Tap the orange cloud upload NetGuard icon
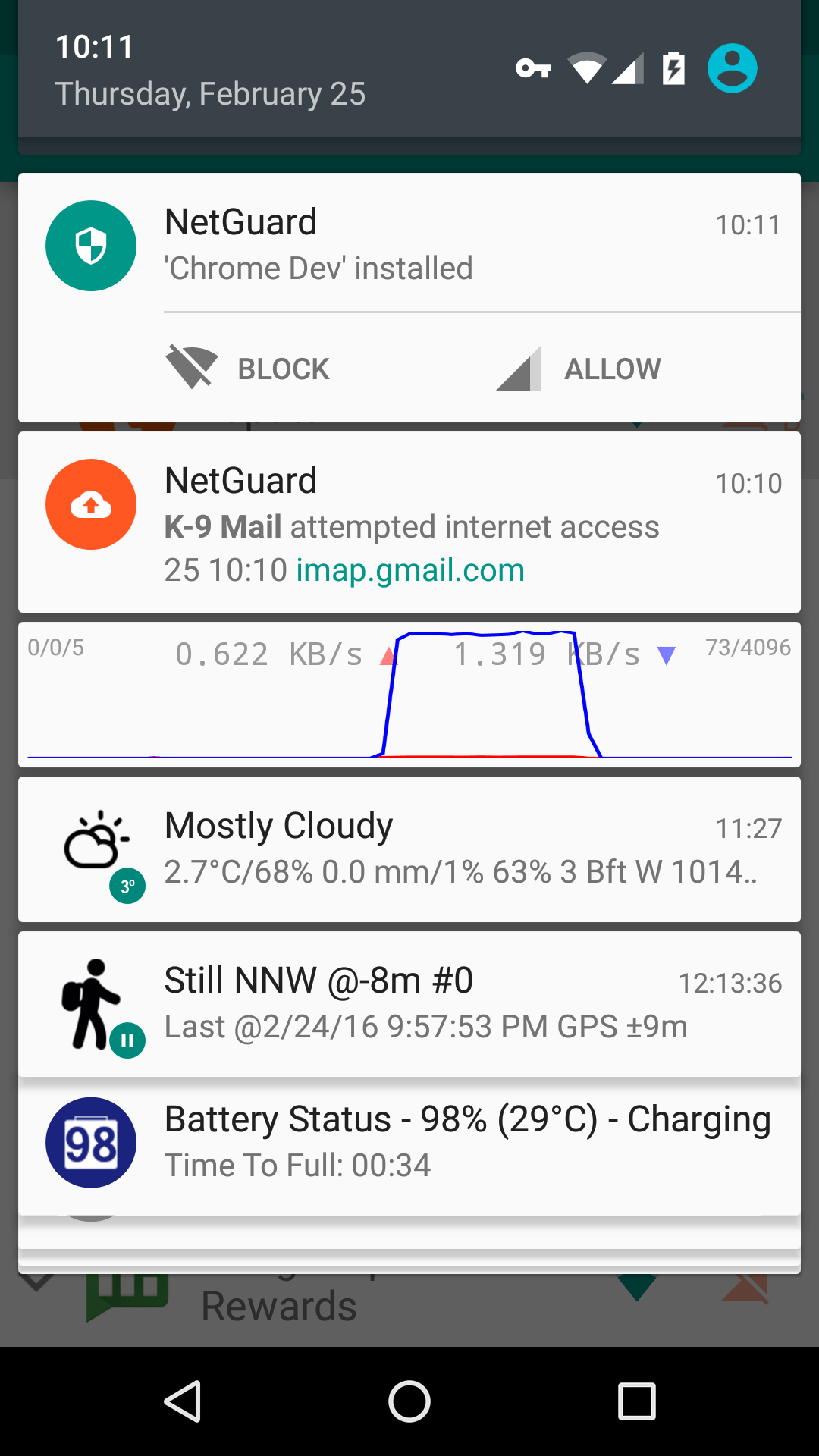819x1456 pixels. pos(91,504)
